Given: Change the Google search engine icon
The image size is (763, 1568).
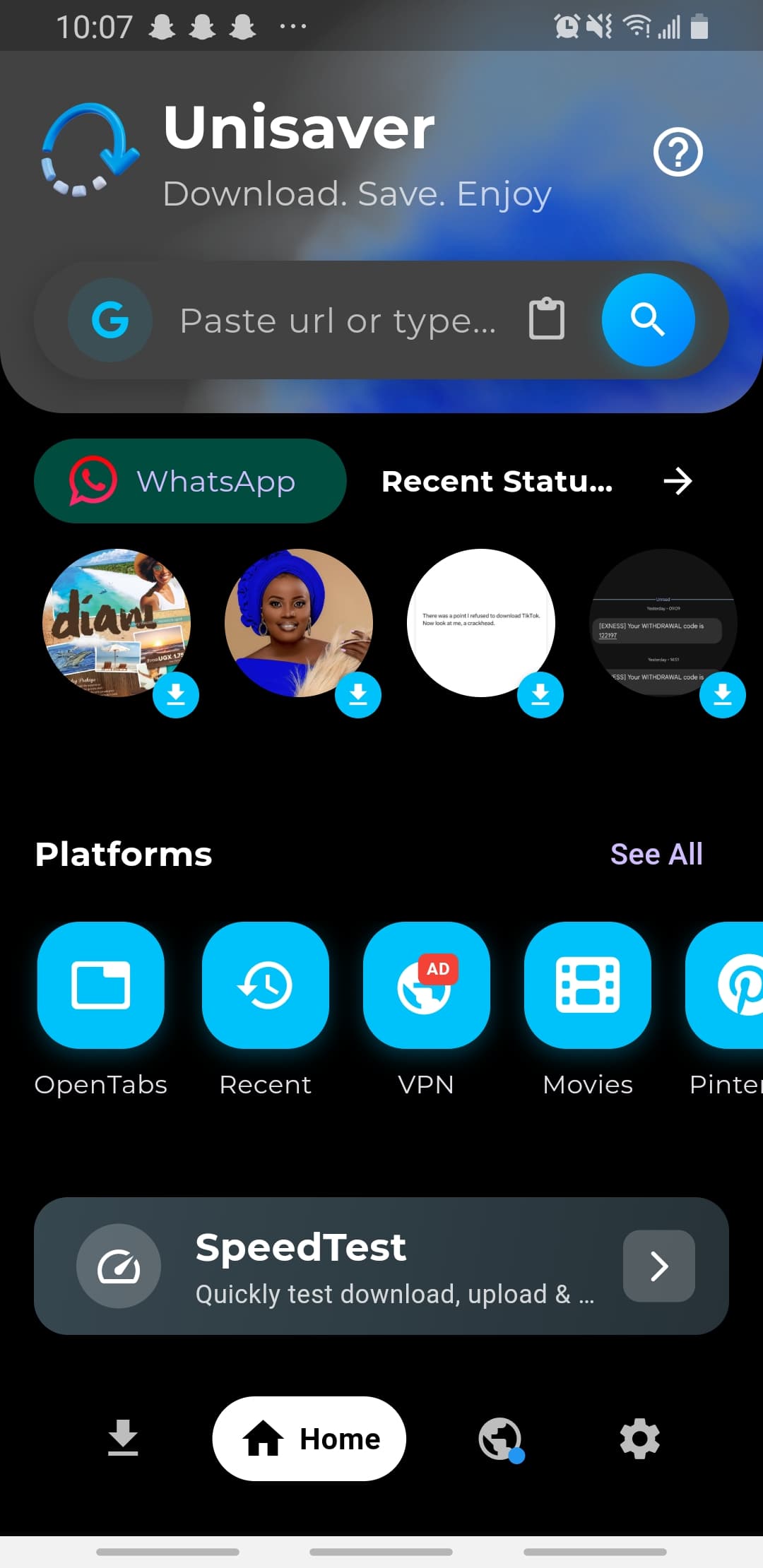Looking at the screenshot, I should click(110, 320).
